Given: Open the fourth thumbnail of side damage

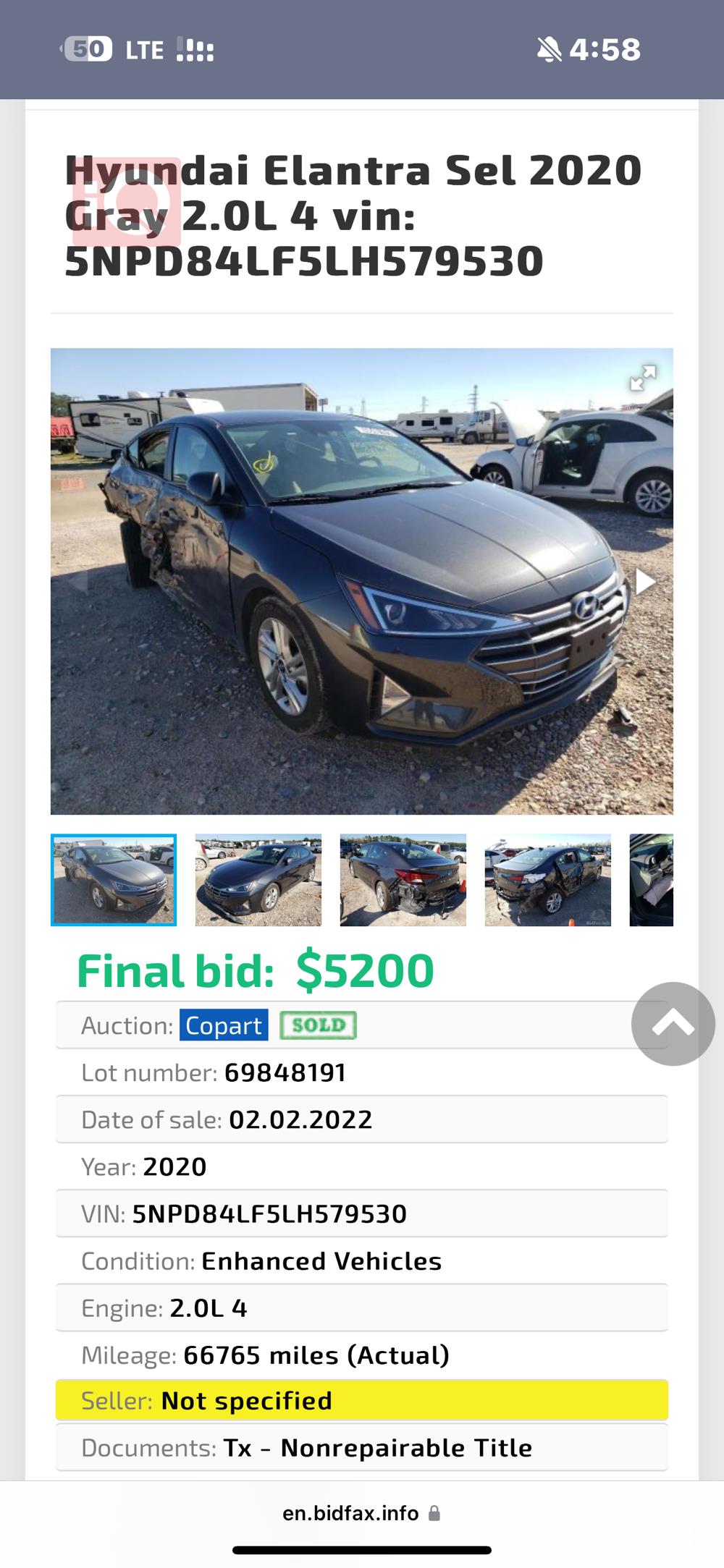Looking at the screenshot, I should 548,880.
